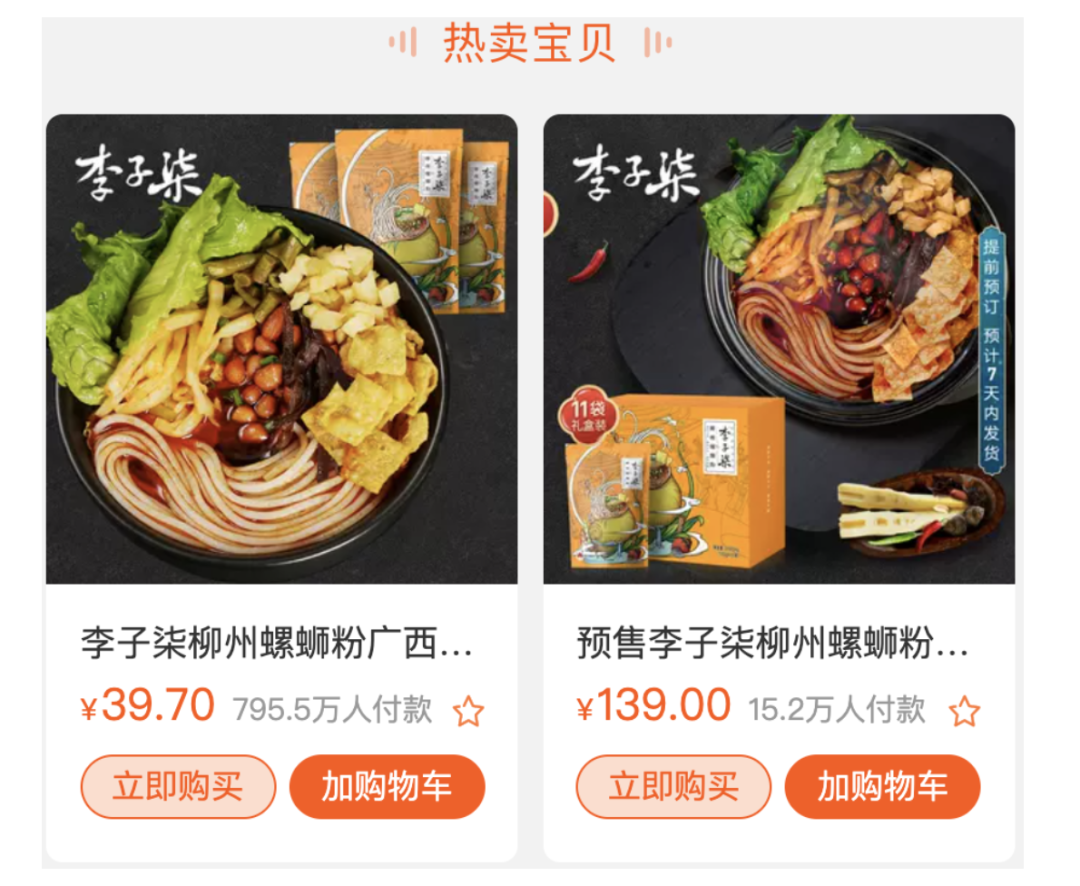Favorite the ¥139.00 product with star icon
The image size is (1080, 886).
964,712
